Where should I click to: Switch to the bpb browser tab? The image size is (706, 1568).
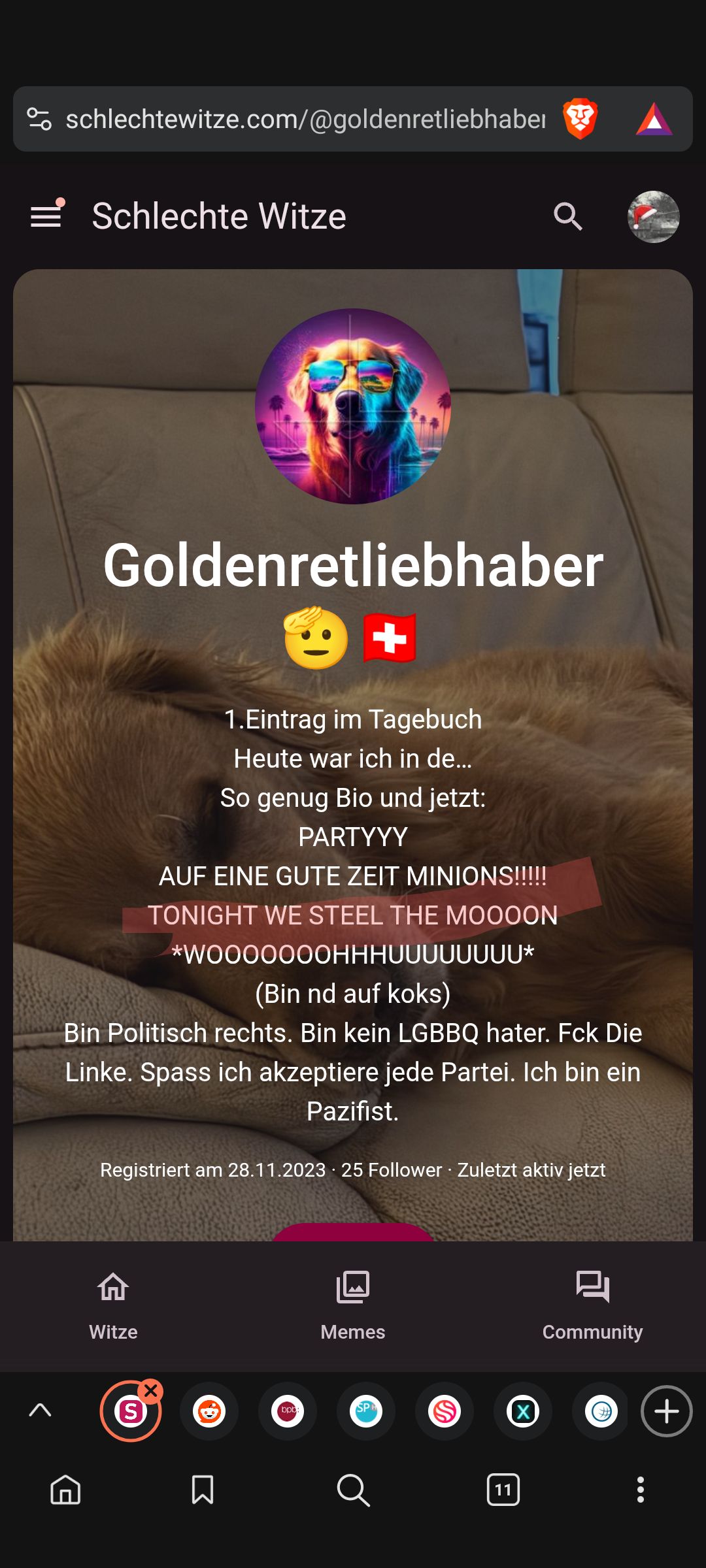click(x=288, y=1412)
